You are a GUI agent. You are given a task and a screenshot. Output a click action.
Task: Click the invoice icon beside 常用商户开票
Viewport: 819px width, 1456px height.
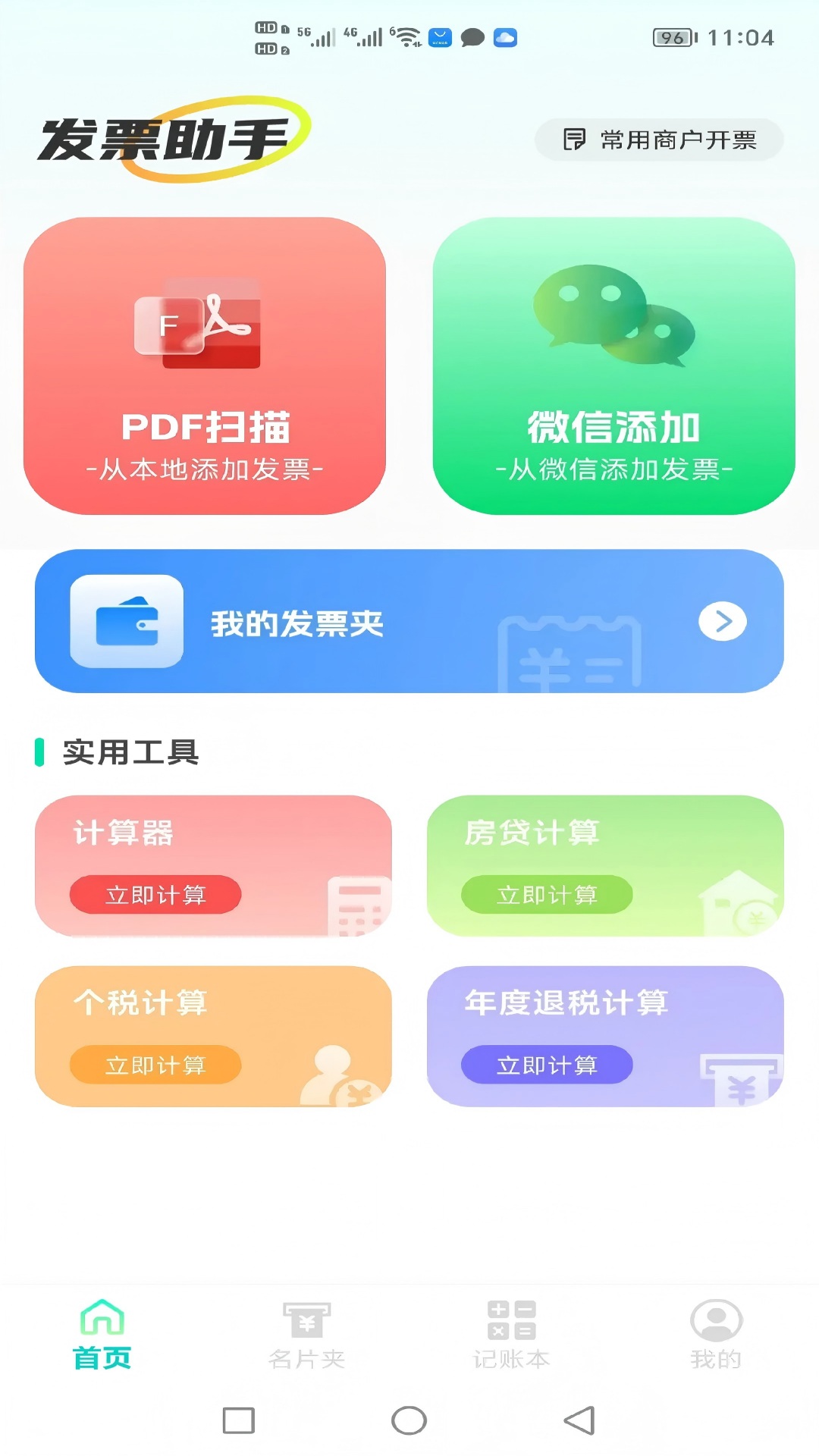point(573,140)
